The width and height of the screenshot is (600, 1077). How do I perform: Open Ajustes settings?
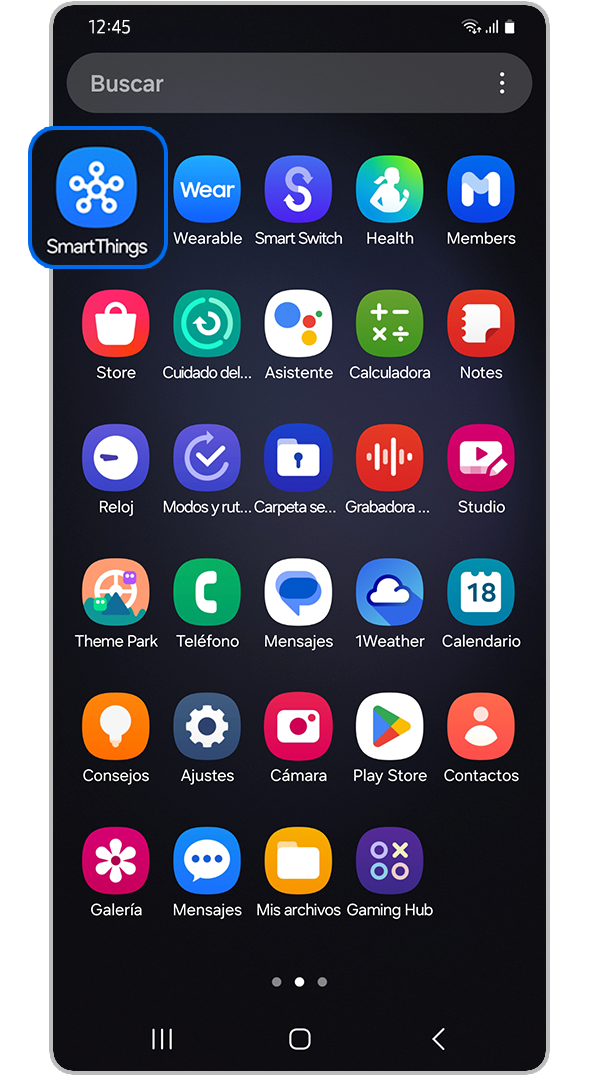point(207,726)
